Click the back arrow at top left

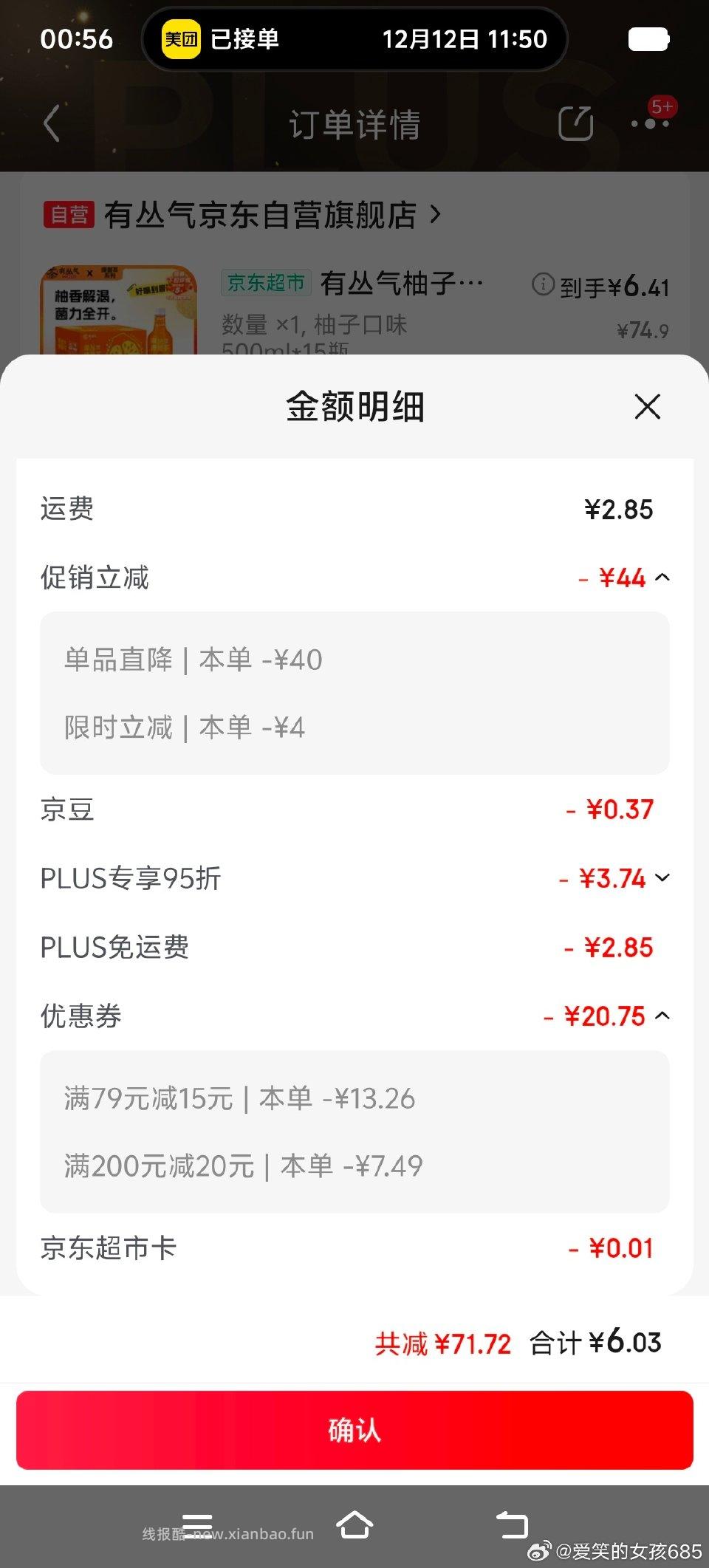(x=52, y=124)
